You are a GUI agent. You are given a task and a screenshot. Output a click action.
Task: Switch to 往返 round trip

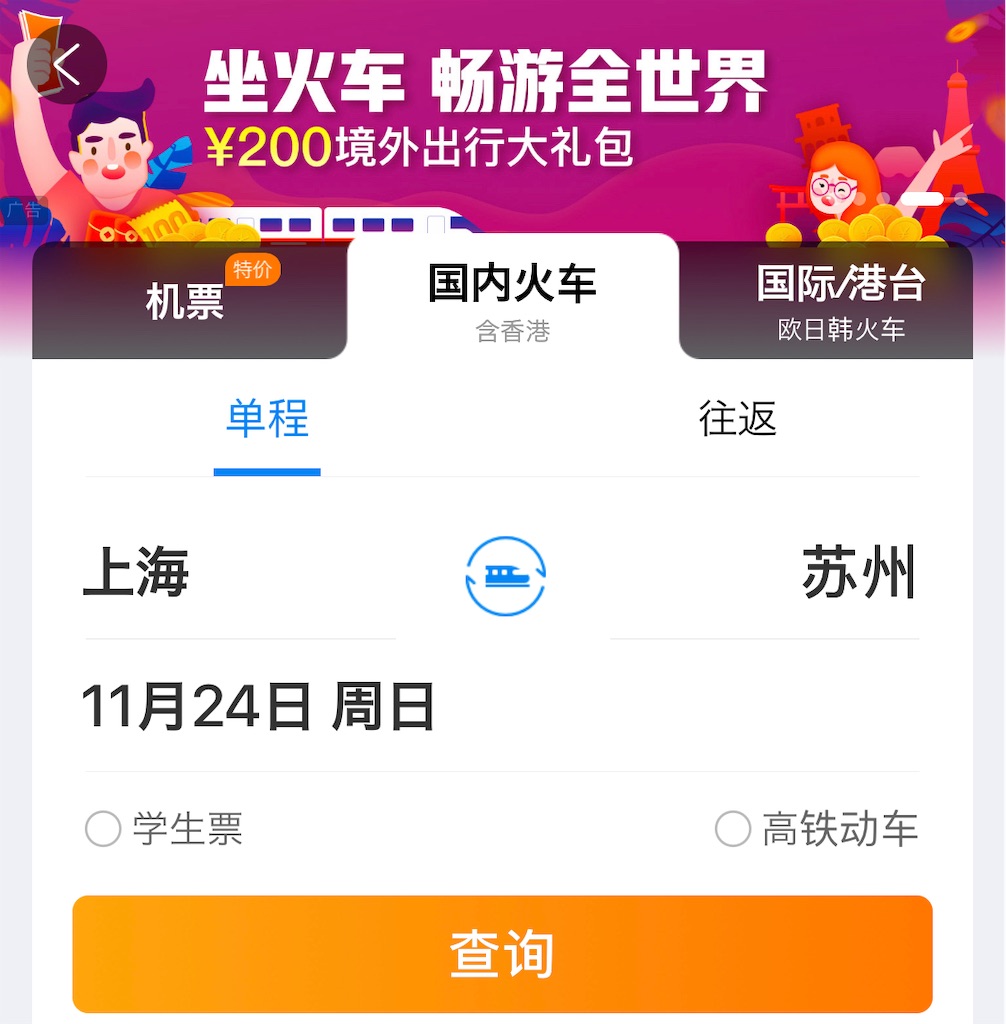point(737,419)
